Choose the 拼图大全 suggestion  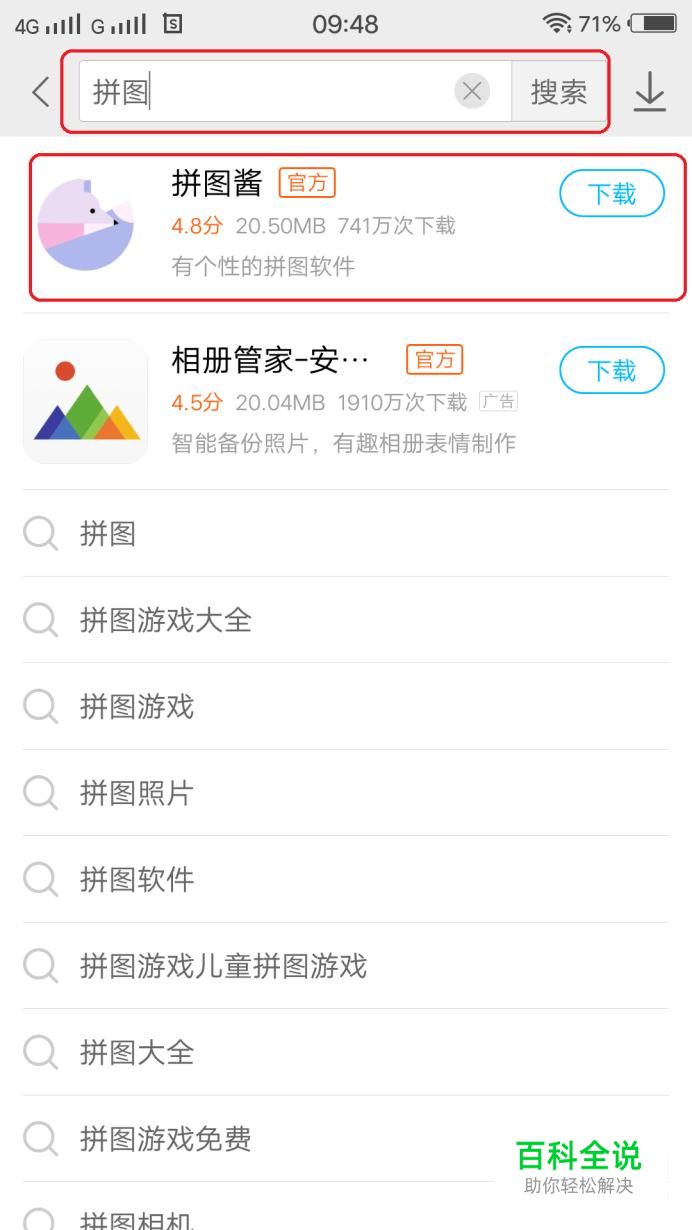click(137, 1052)
